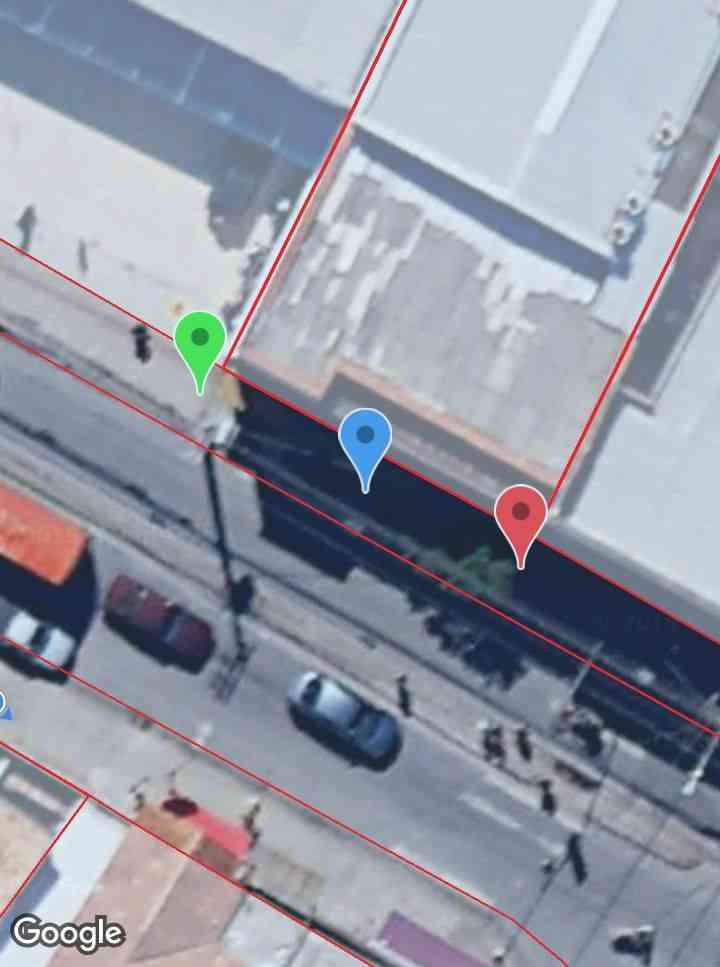Open the red map marker
The height and width of the screenshot is (967, 720).
coord(520,516)
